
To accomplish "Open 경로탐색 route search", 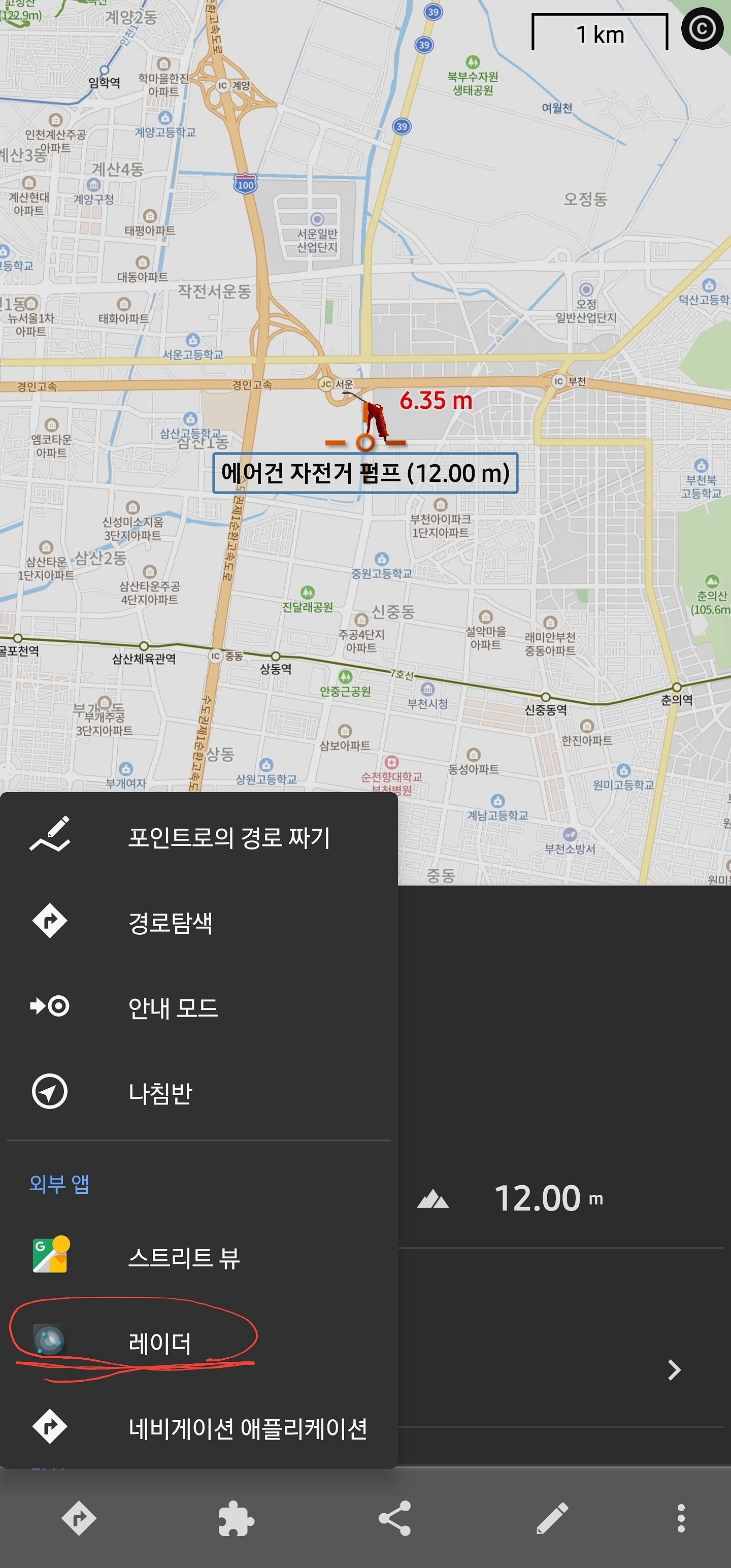I will click(199, 922).
